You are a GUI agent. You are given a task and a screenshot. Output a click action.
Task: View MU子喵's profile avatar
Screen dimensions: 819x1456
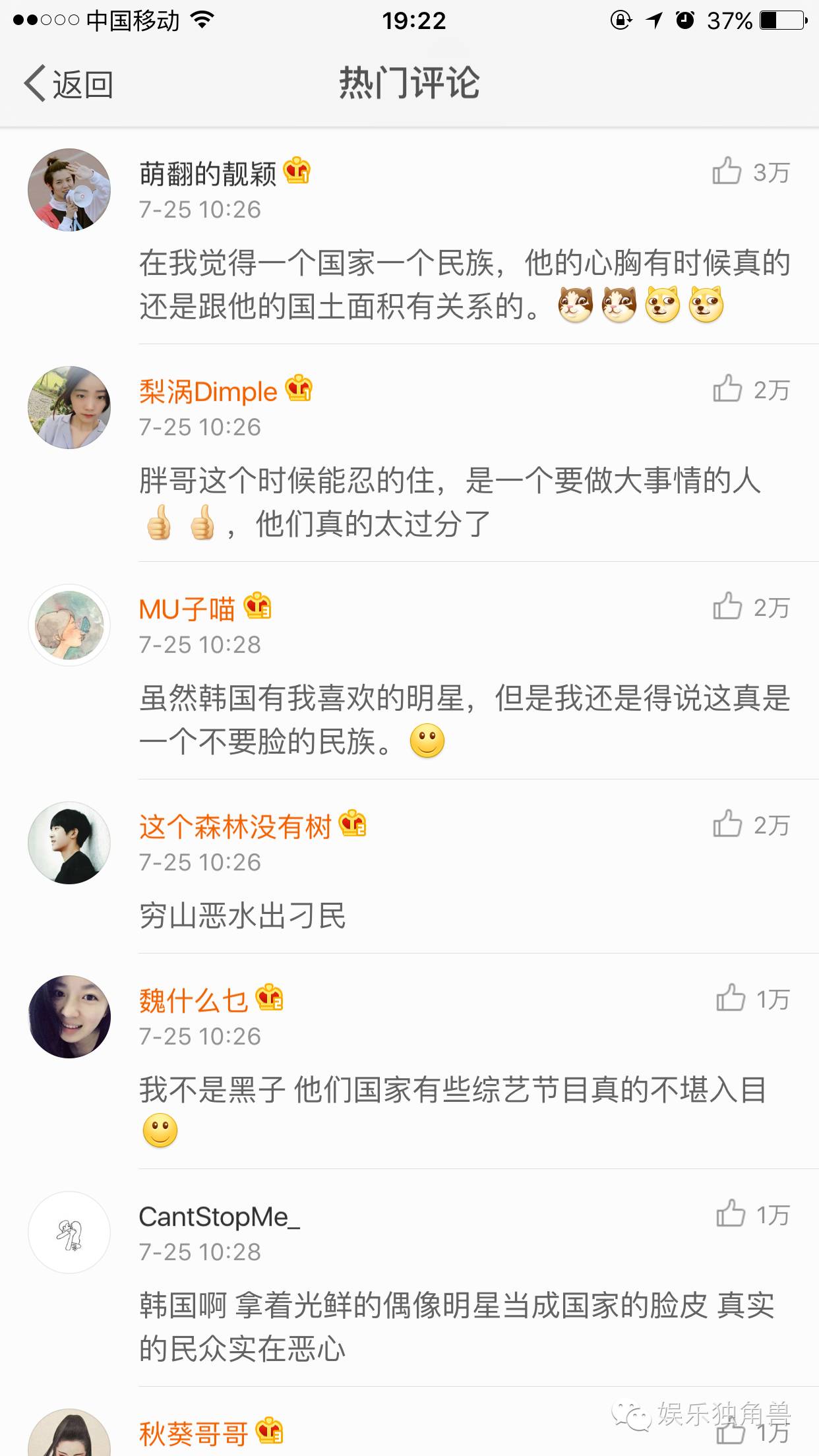click(69, 625)
